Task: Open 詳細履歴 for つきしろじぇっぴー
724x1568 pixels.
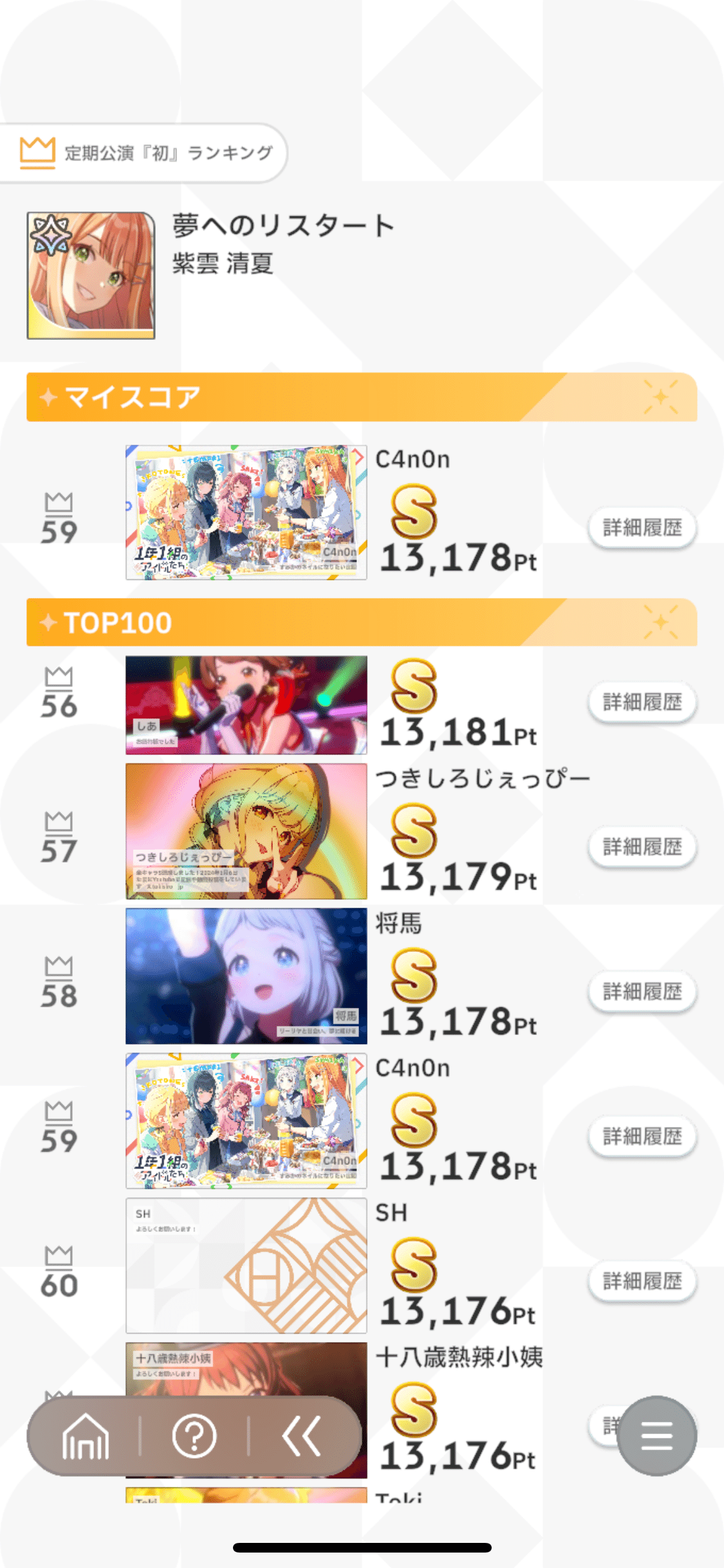Action: coord(642,847)
